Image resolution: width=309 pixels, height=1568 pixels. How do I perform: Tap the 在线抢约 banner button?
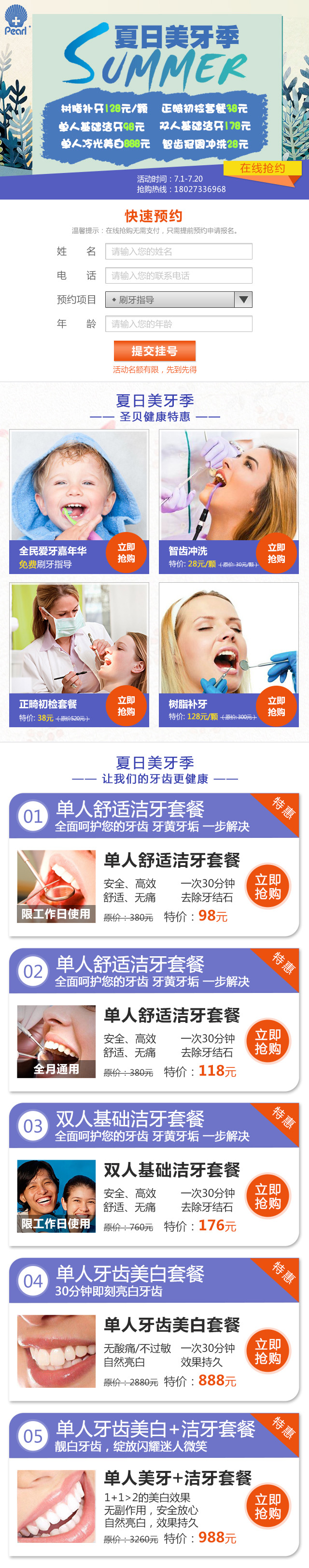pos(262,169)
